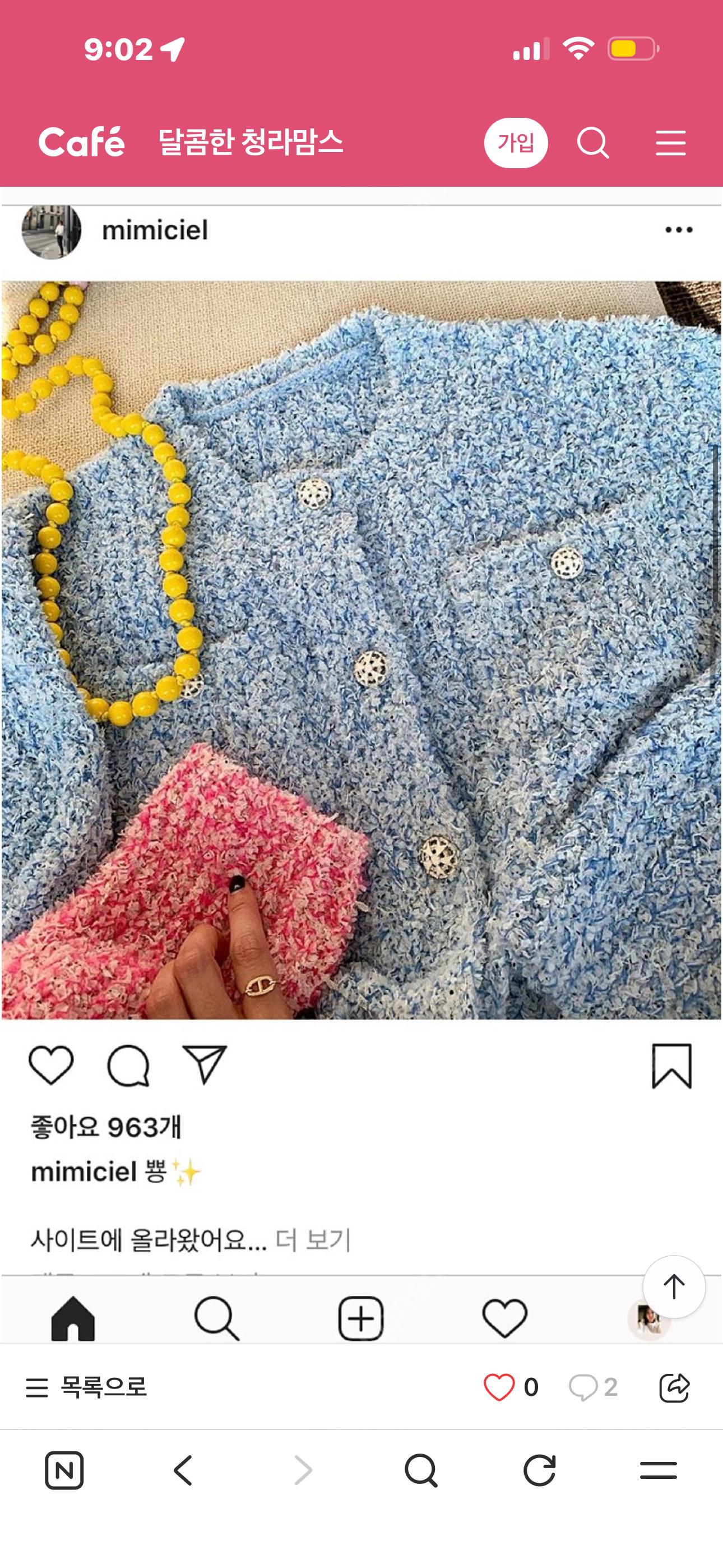Reload the current page

[x=540, y=1470]
